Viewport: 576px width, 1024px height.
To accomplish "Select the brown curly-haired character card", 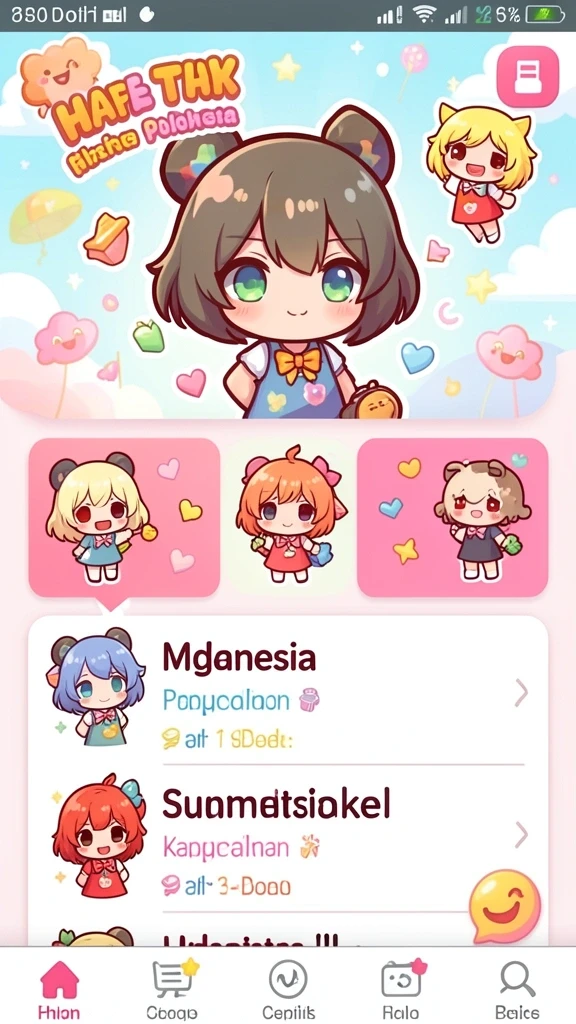I will coord(453,517).
